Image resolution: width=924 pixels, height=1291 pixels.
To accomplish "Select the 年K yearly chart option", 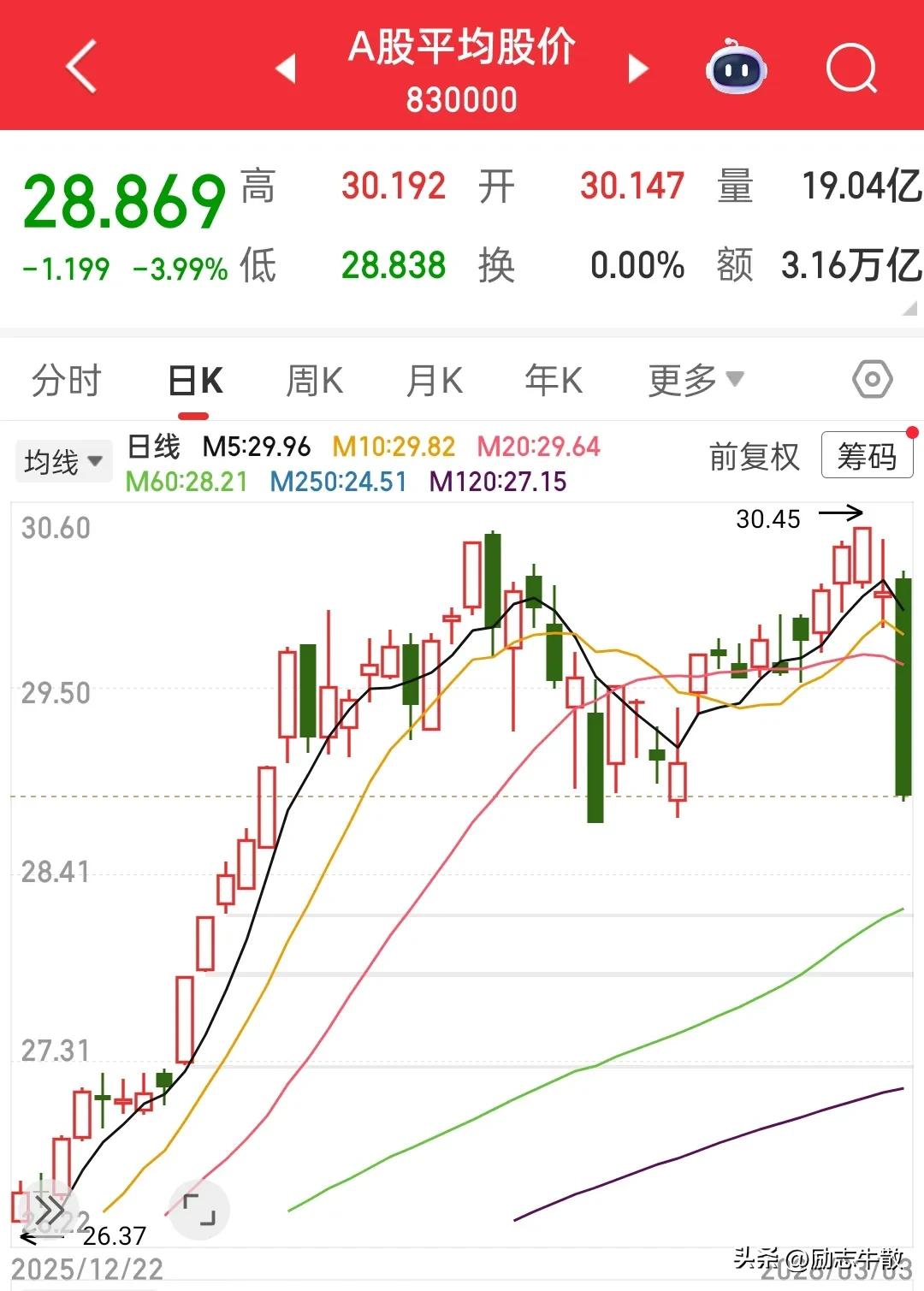I will 554,379.
